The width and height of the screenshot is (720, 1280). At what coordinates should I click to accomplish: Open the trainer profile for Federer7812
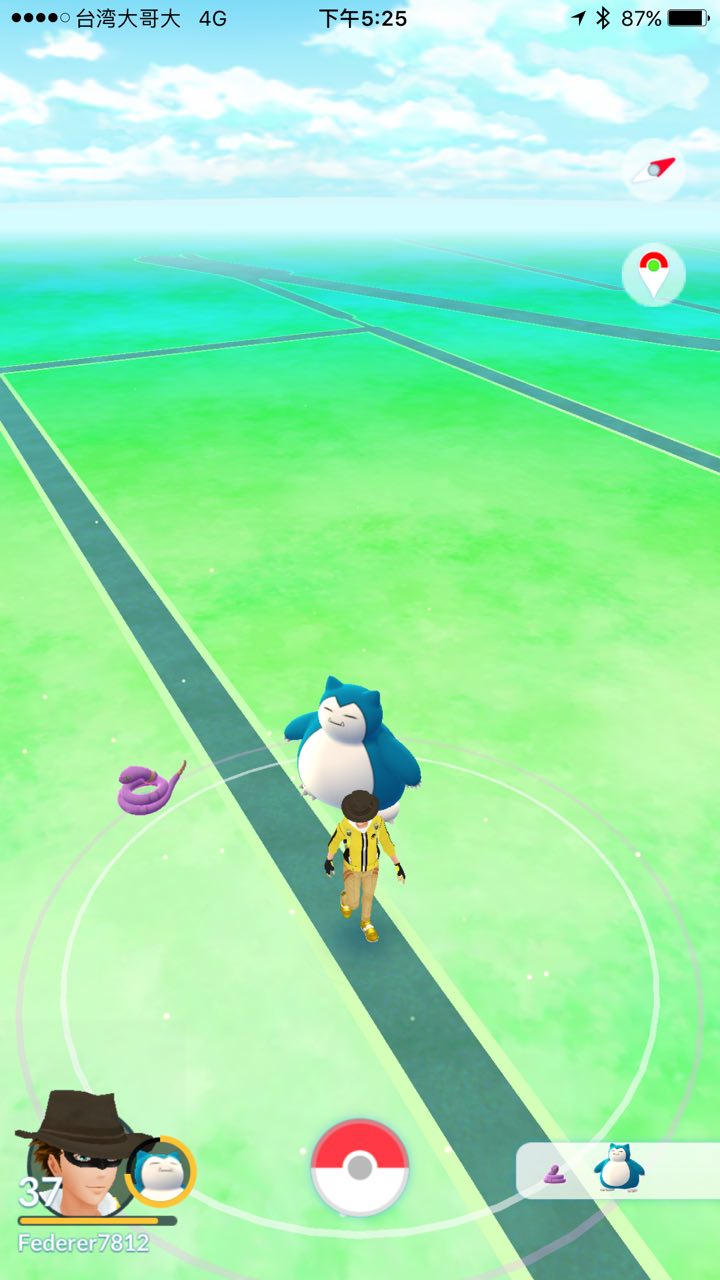[x=73, y=1160]
